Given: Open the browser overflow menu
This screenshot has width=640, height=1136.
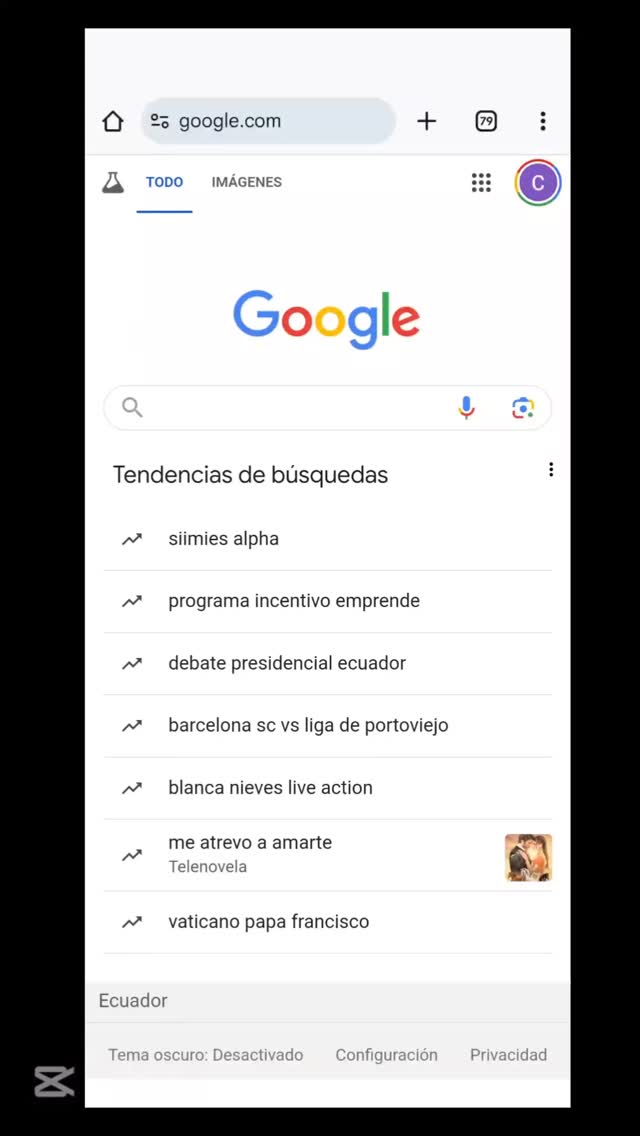Looking at the screenshot, I should [x=543, y=122].
